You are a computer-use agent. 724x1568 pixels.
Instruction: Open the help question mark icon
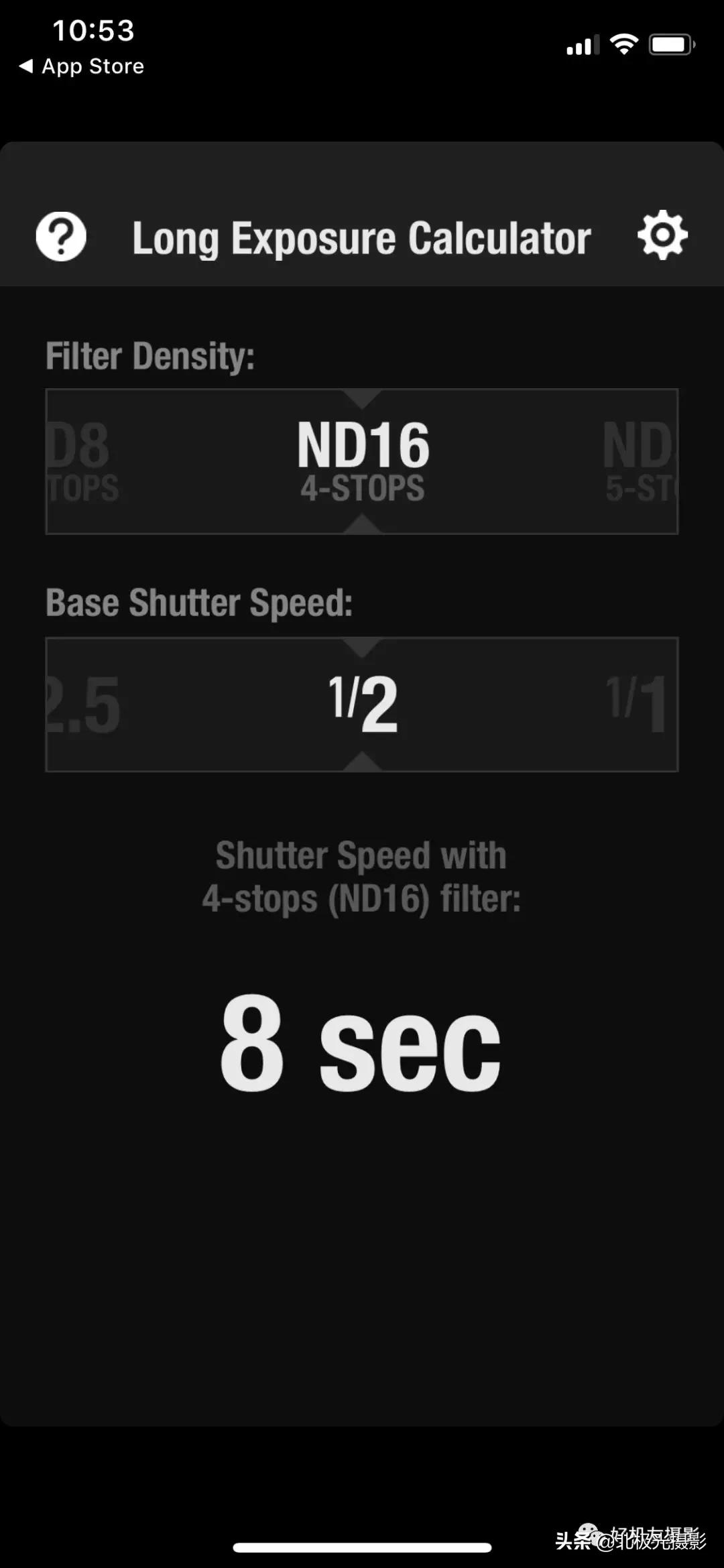click(x=61, y=237)
